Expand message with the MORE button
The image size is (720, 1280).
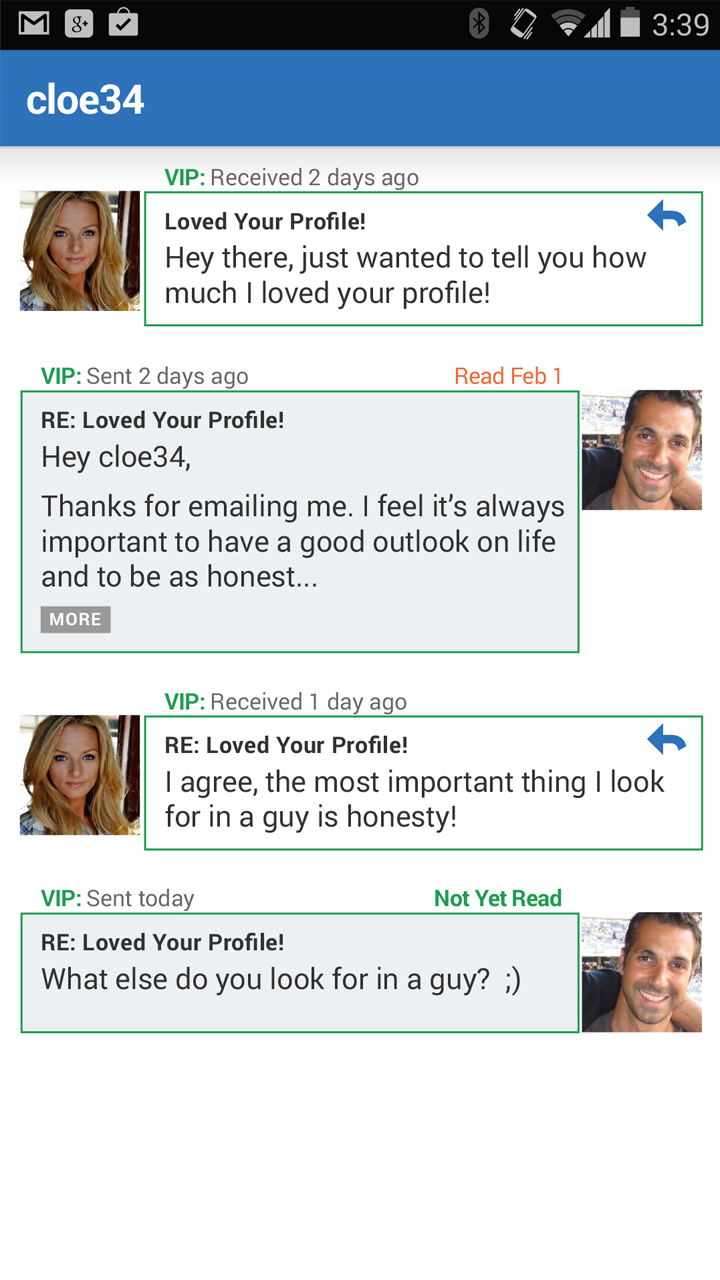pos(76,619)
